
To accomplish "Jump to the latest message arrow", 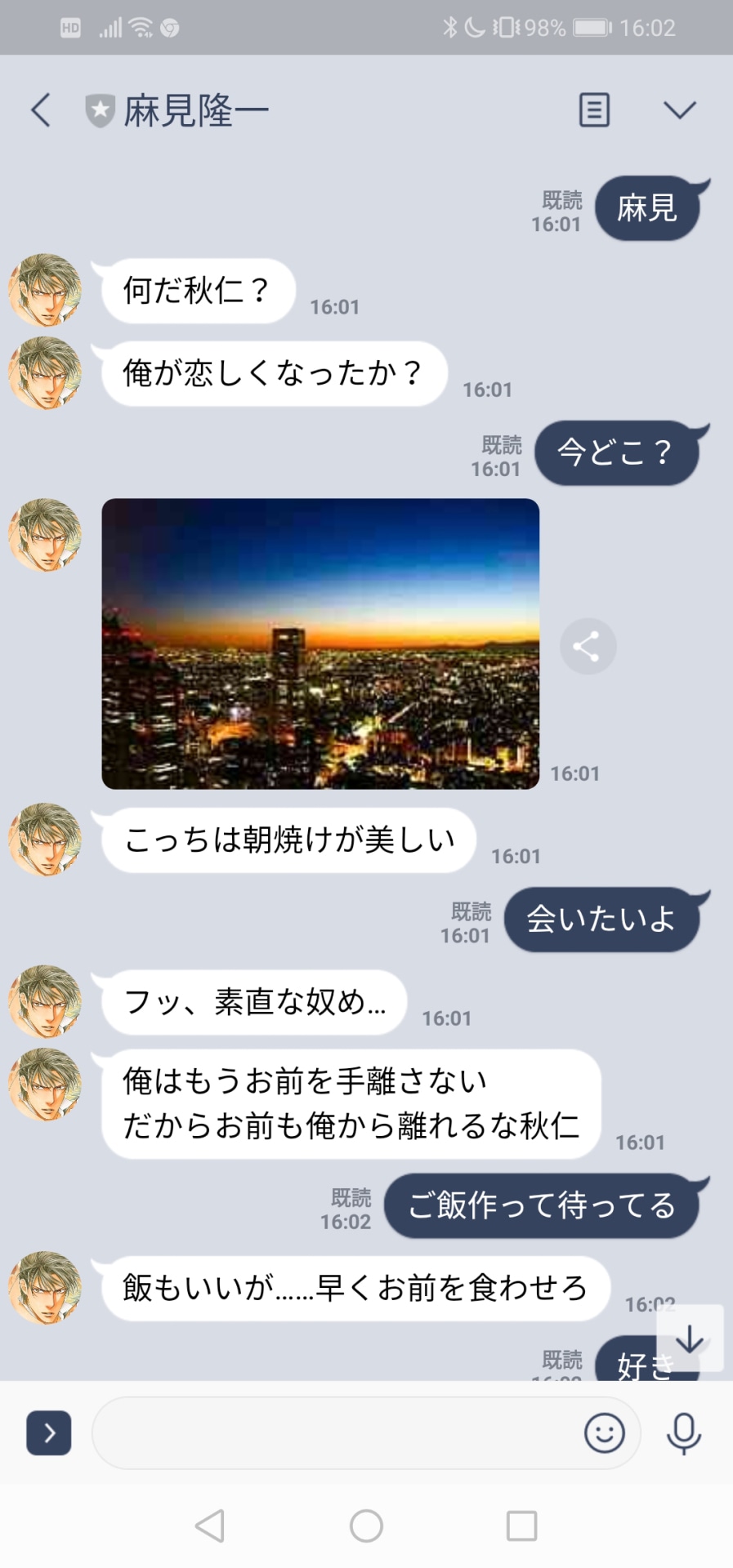I will pos(691,1339).
